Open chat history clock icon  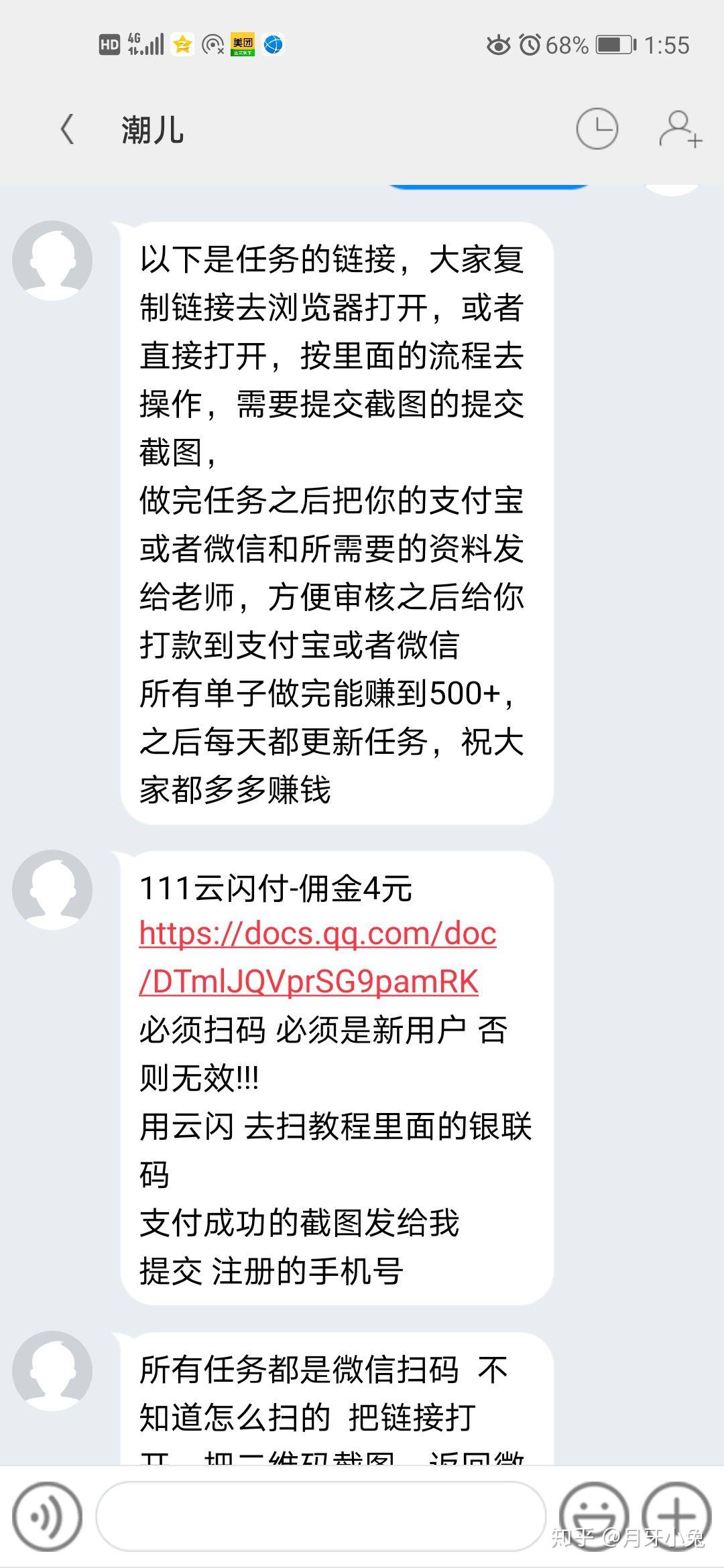pos(597,129)
